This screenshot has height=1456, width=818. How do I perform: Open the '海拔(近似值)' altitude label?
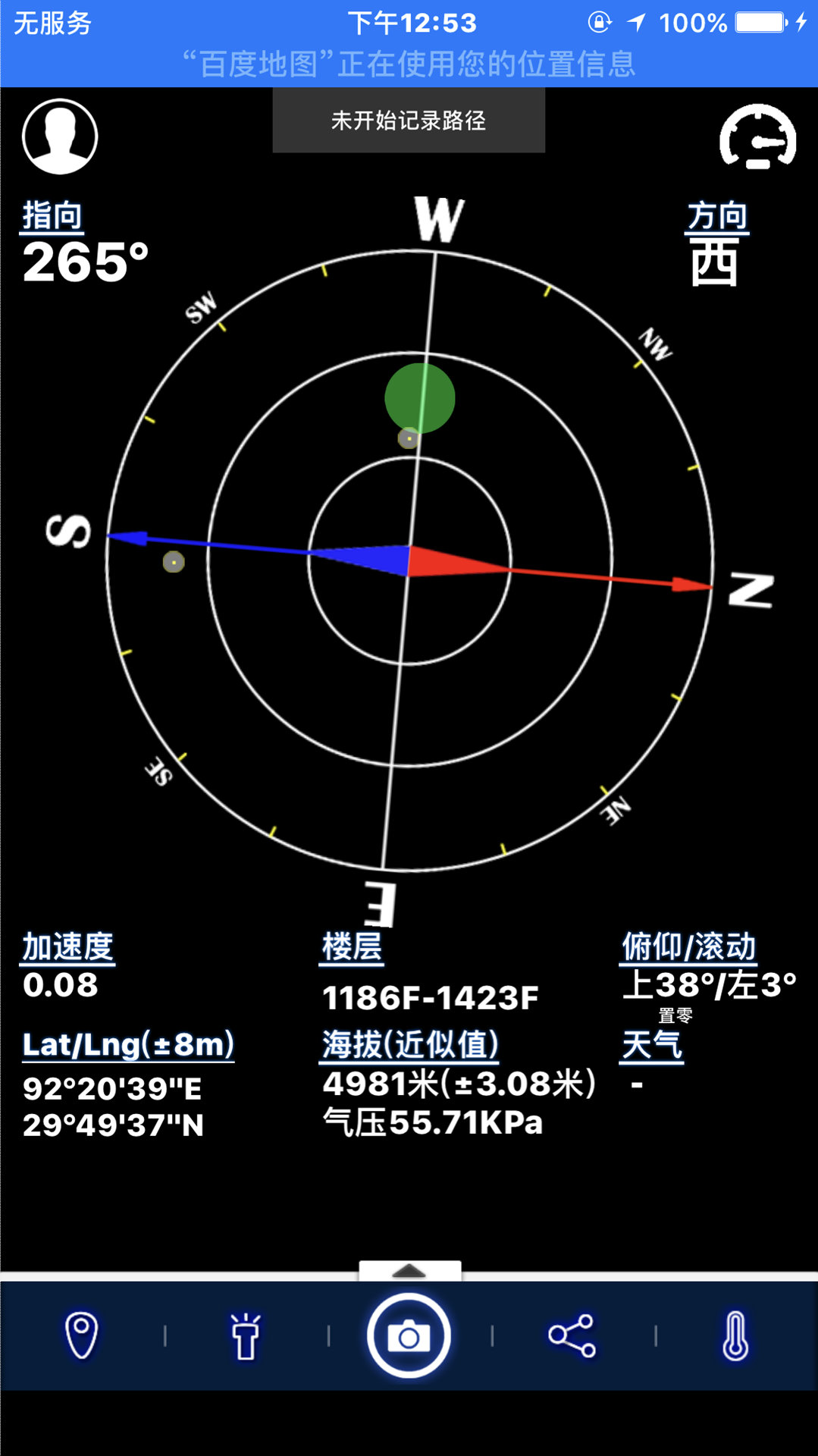coord(410,1045)
